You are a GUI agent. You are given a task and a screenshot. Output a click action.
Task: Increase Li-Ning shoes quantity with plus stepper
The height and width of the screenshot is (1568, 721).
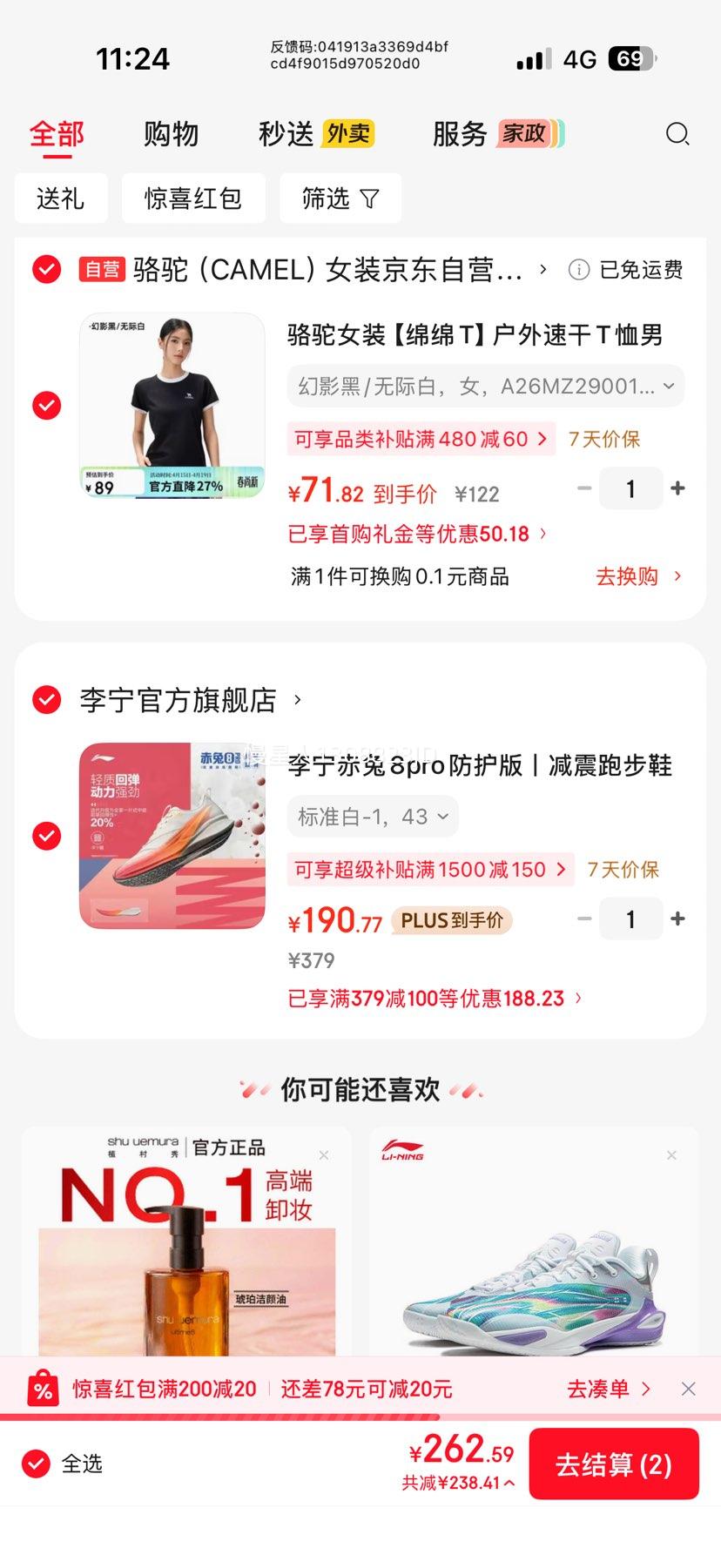[677, 919]
